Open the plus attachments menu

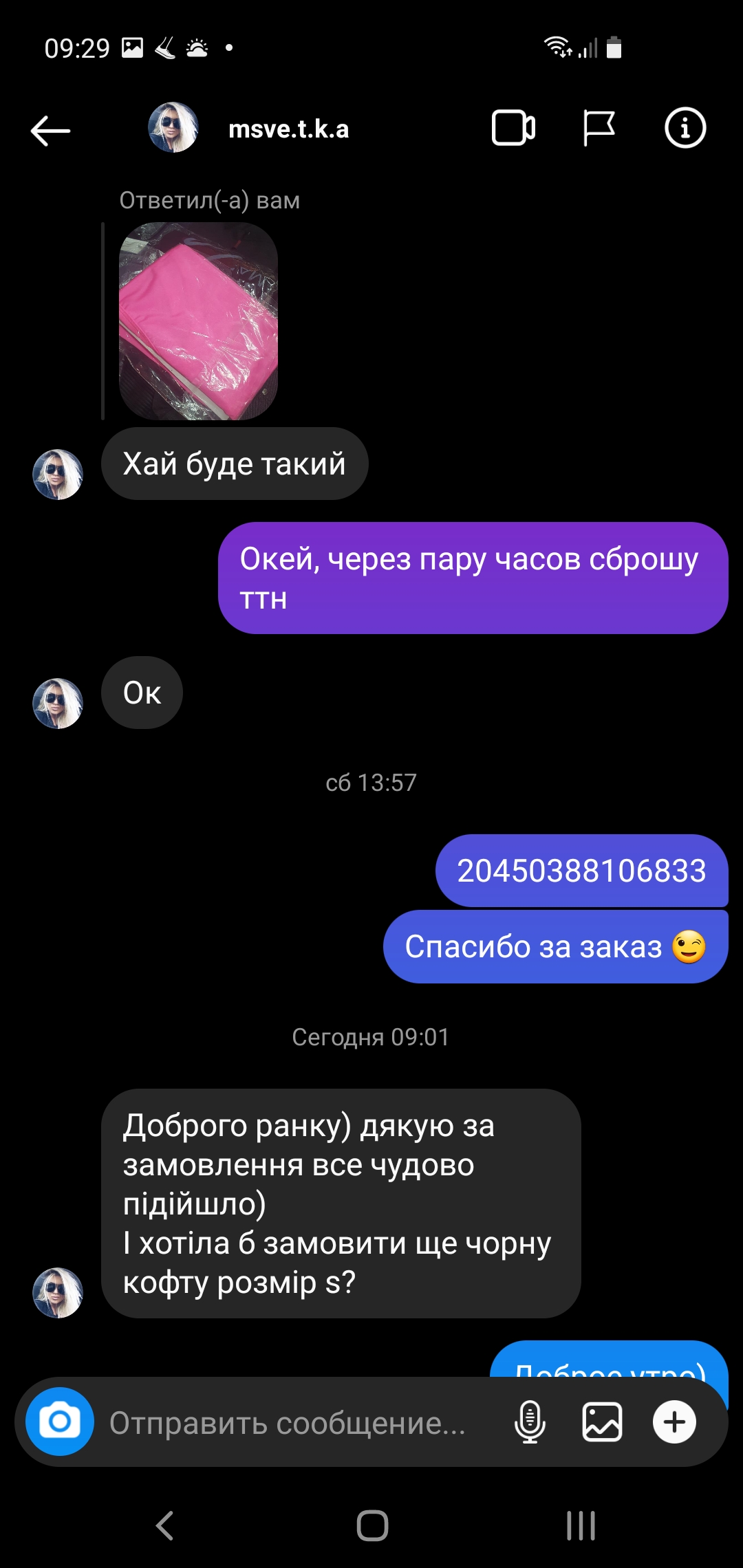[674, 1422]
